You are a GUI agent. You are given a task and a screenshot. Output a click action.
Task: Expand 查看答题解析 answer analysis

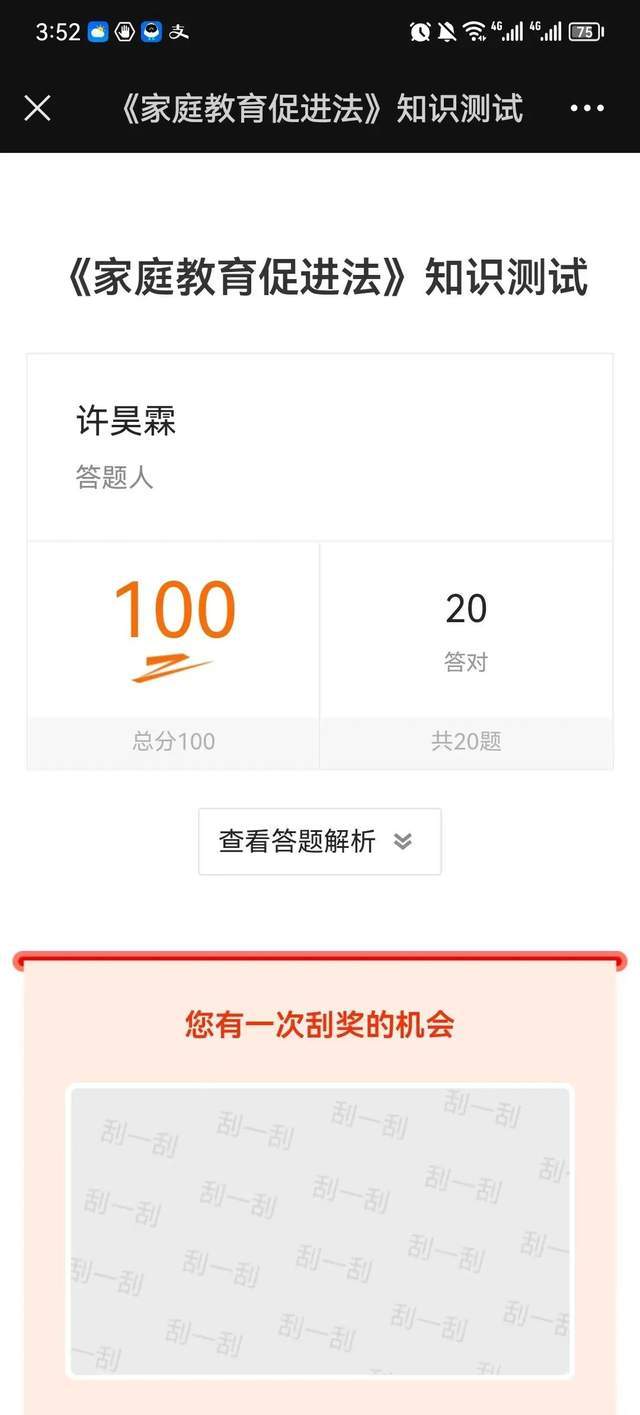click(x=319, y=841)
